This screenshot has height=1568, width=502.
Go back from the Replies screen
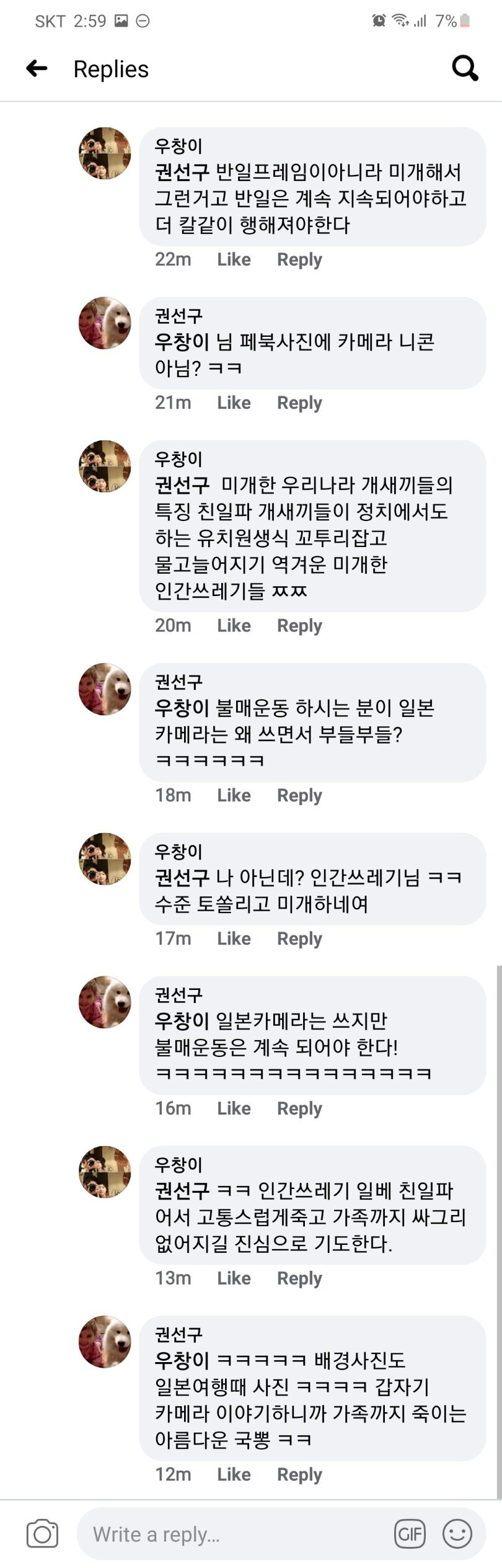point(37,68)
